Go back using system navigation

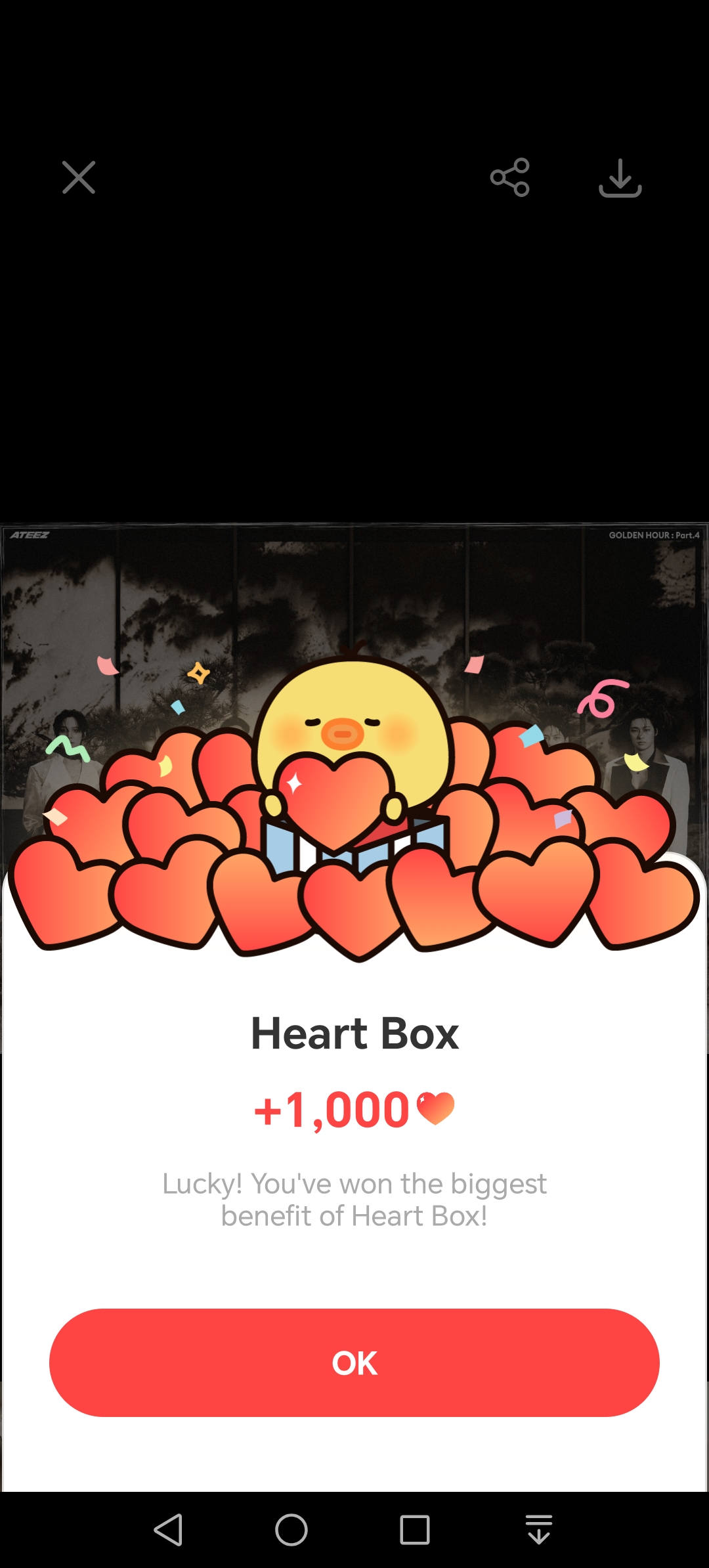(168, 1530)
